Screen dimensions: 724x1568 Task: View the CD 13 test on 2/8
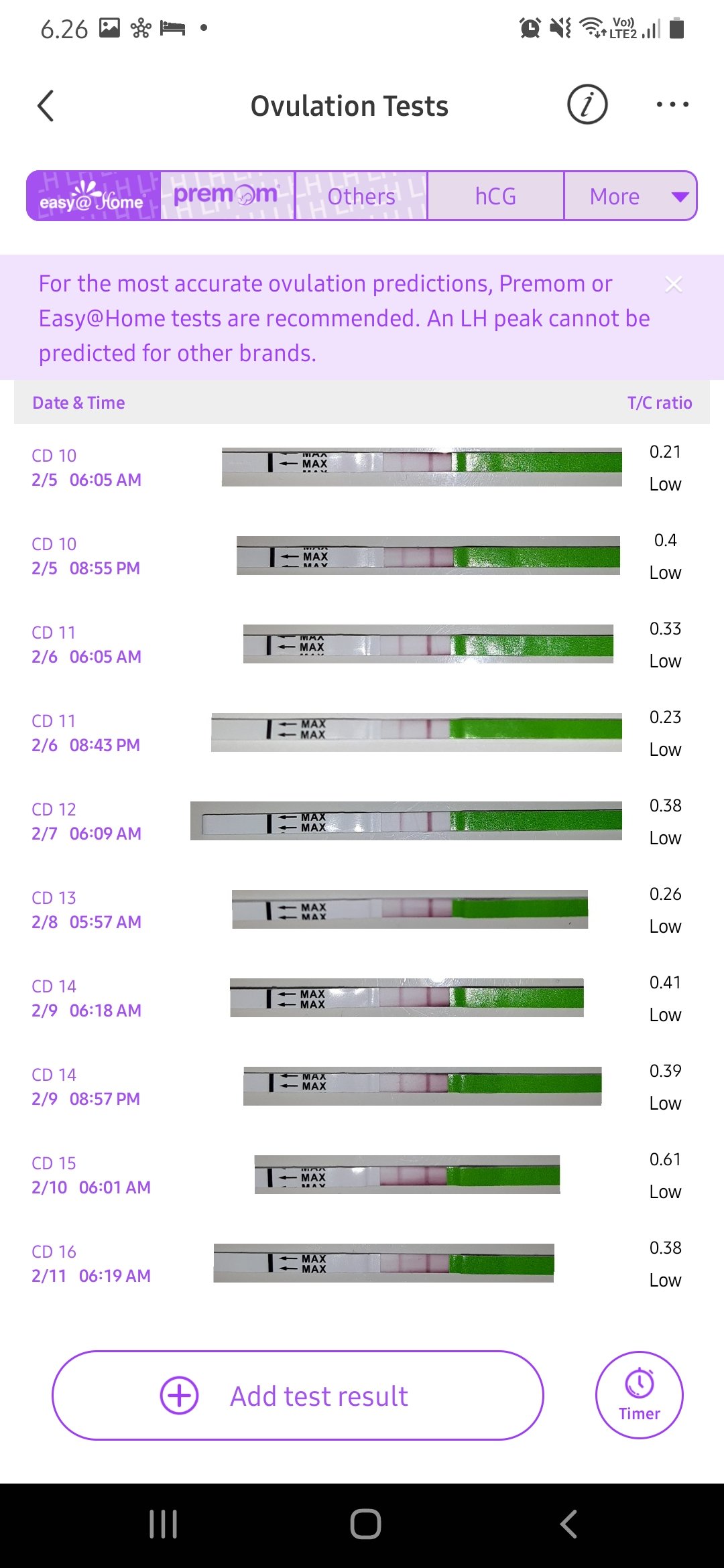point(362,910)
